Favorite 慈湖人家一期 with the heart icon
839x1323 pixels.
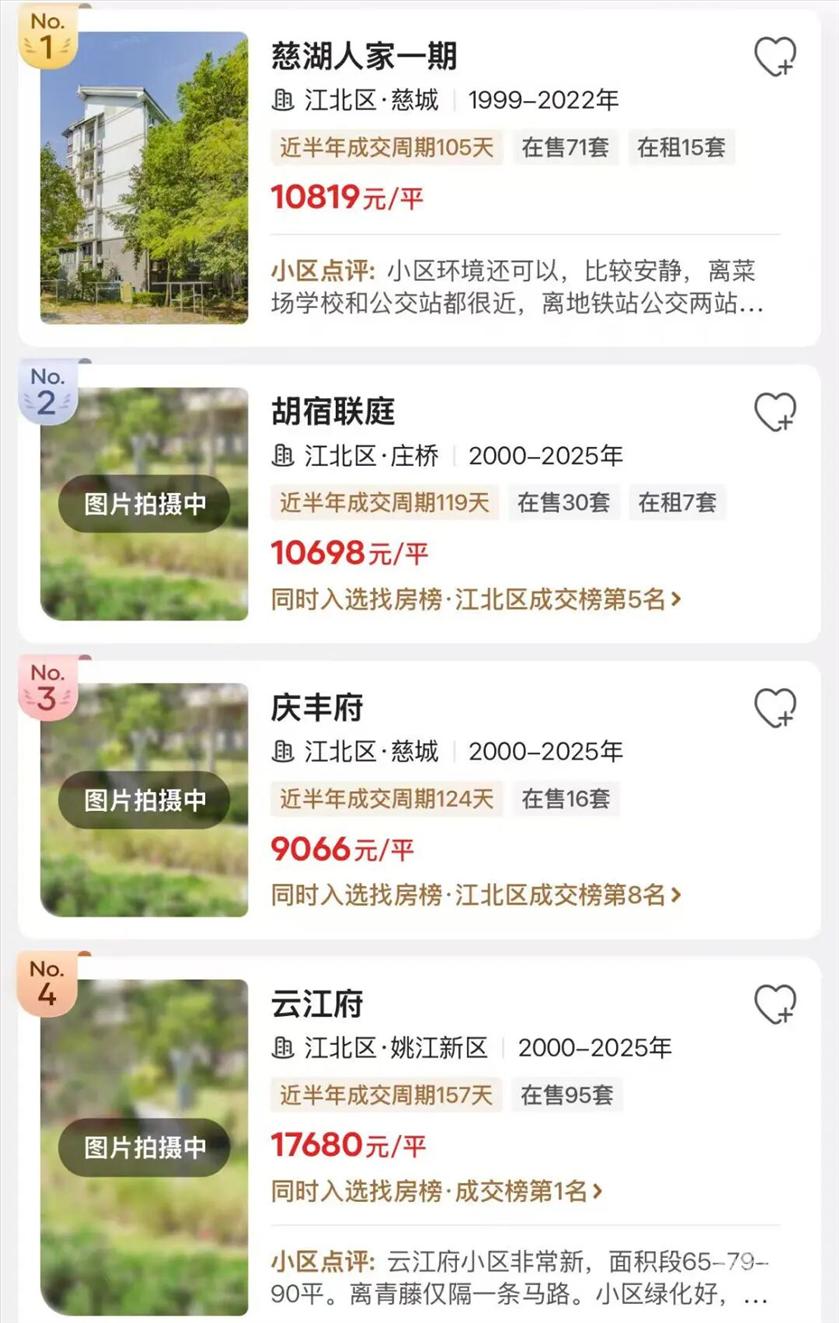tap(774, 57)
